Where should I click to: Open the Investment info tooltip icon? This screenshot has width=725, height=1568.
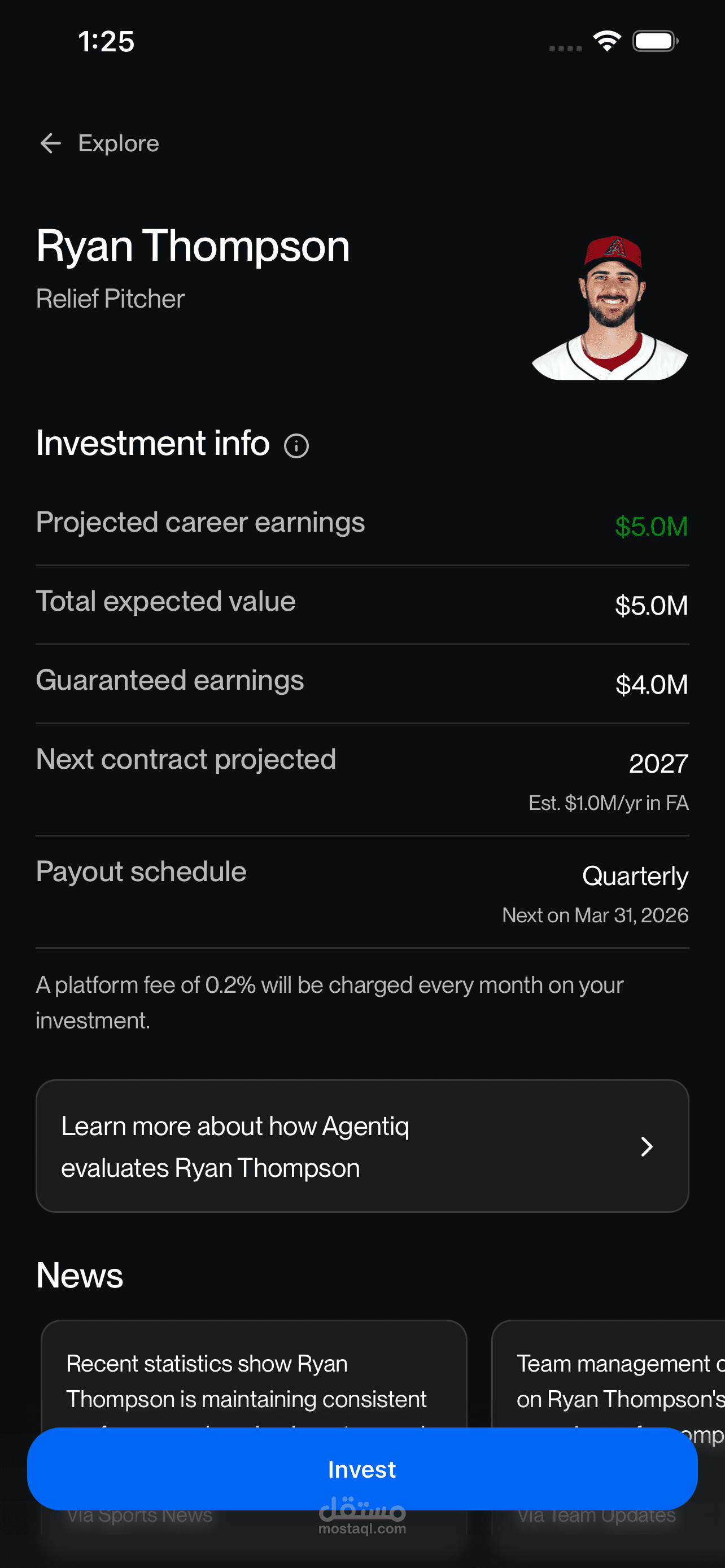(296, 446)
